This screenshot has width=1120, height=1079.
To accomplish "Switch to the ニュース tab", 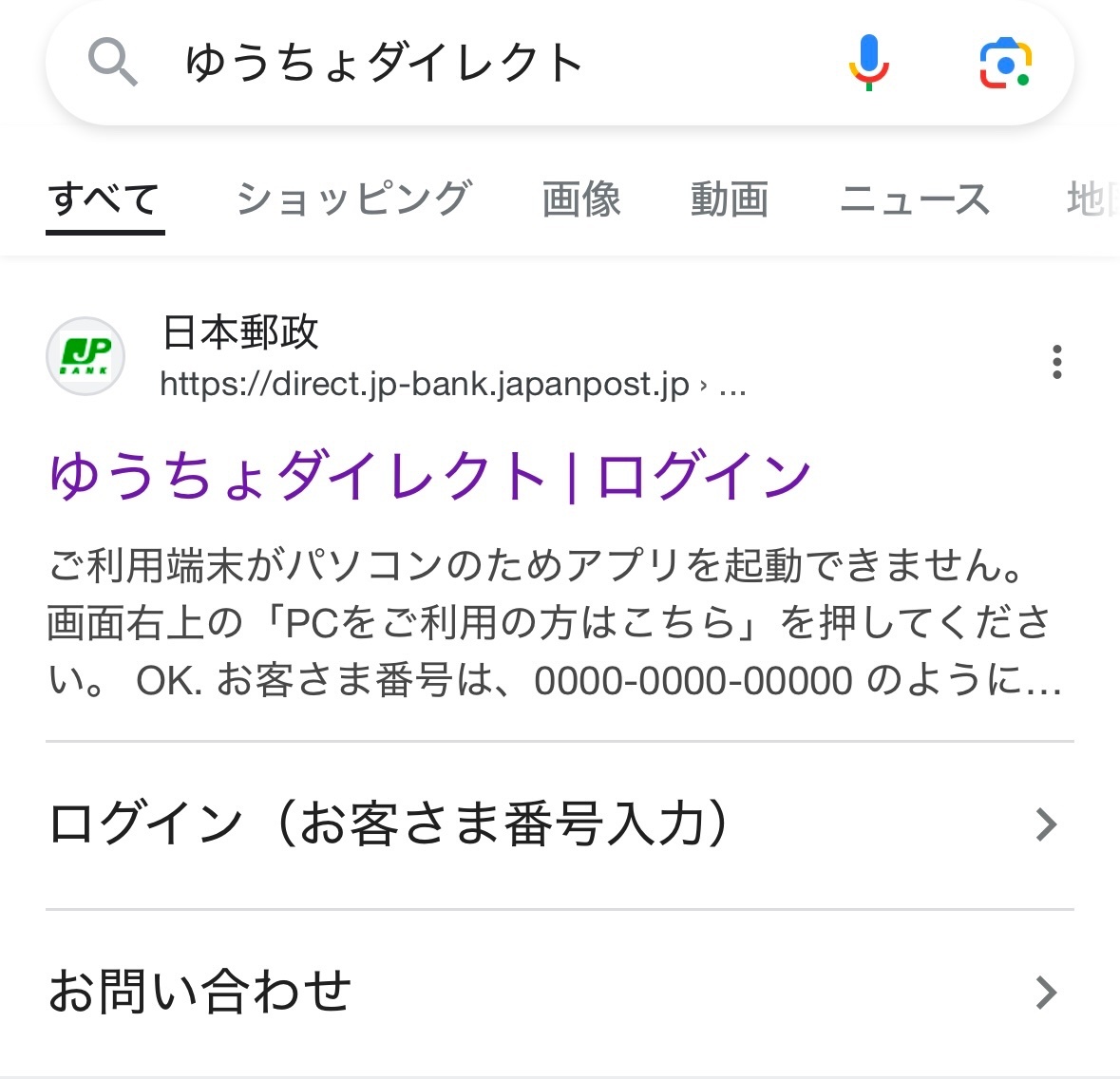I will 914,199.
